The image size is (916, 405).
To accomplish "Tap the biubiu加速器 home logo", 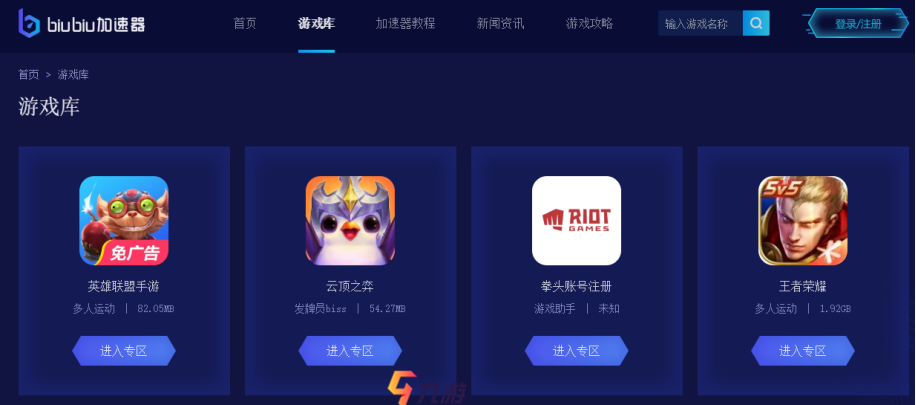I will pyautogui.click(x=82, y=24).
